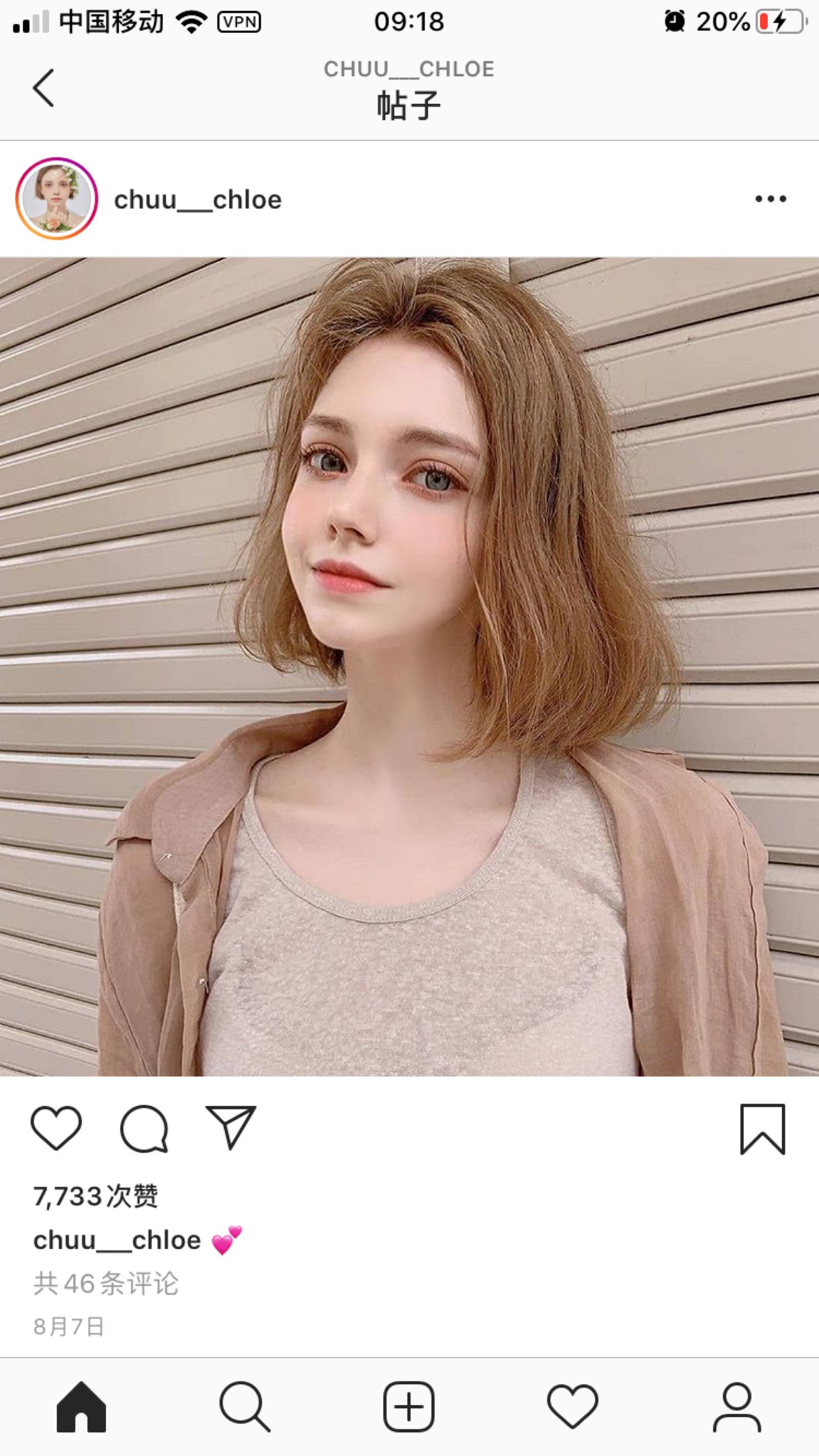
Task: Switch to the Search tab
Action: coord(245,1407)
